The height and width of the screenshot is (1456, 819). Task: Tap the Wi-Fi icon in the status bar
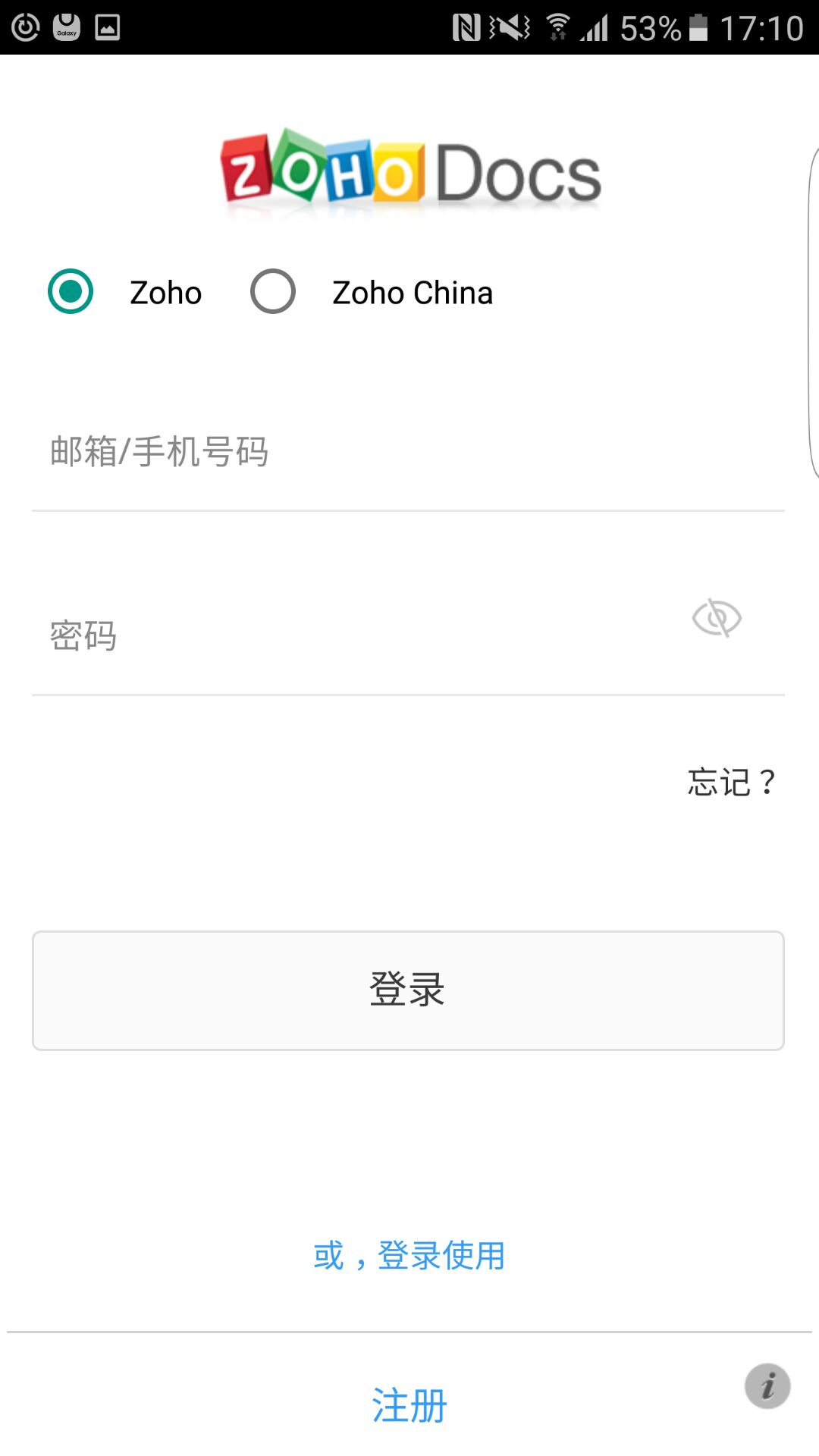click(x=558, y=26)
